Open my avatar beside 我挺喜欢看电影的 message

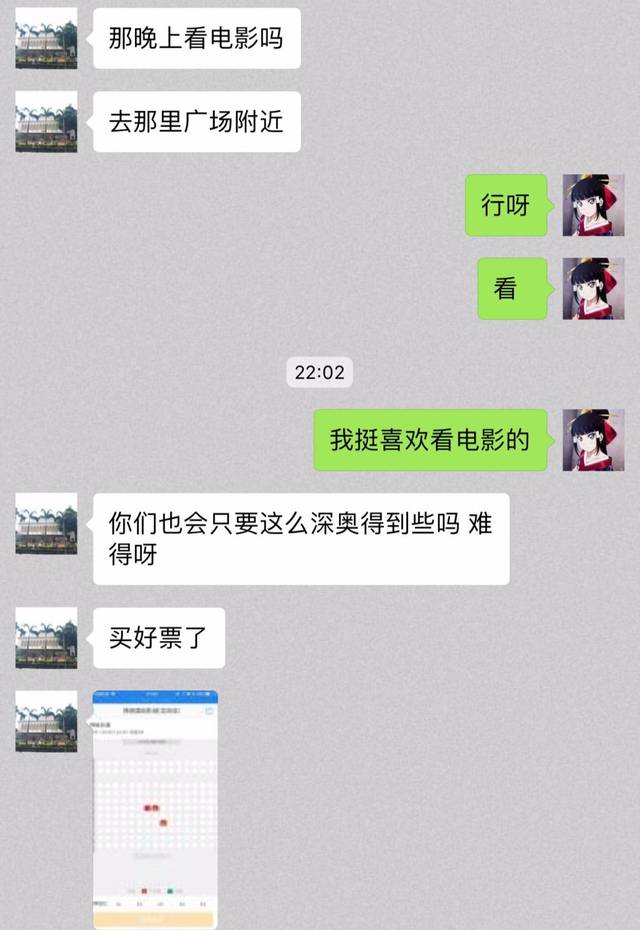(x=593, y=440)
